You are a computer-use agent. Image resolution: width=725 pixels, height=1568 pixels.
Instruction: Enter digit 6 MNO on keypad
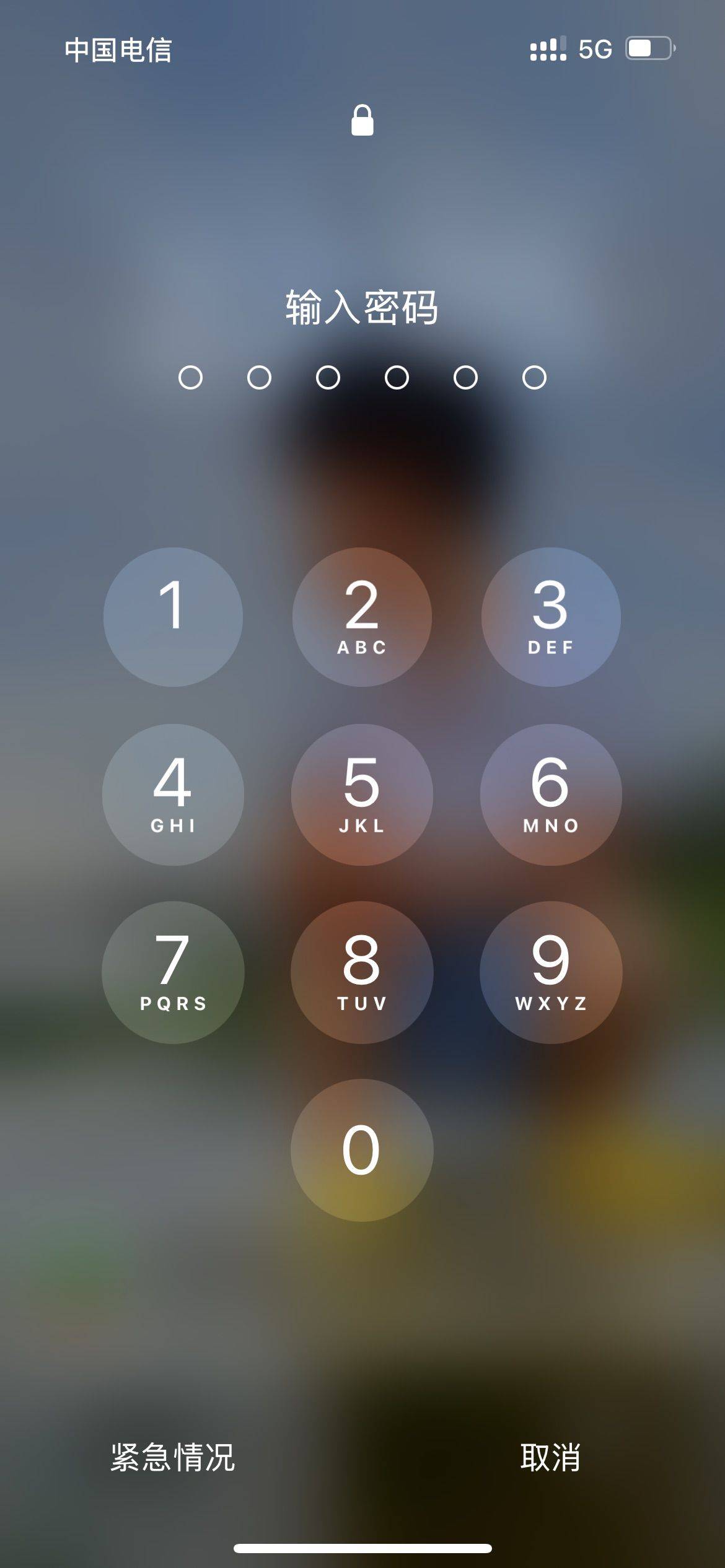pyautogui.click(x=551, y=795)
